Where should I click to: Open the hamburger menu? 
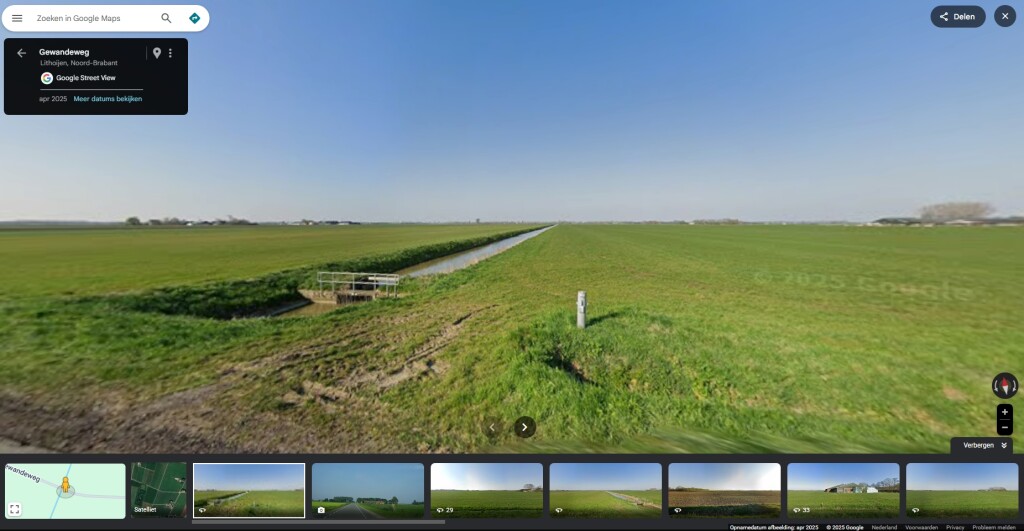coord(17,18)
